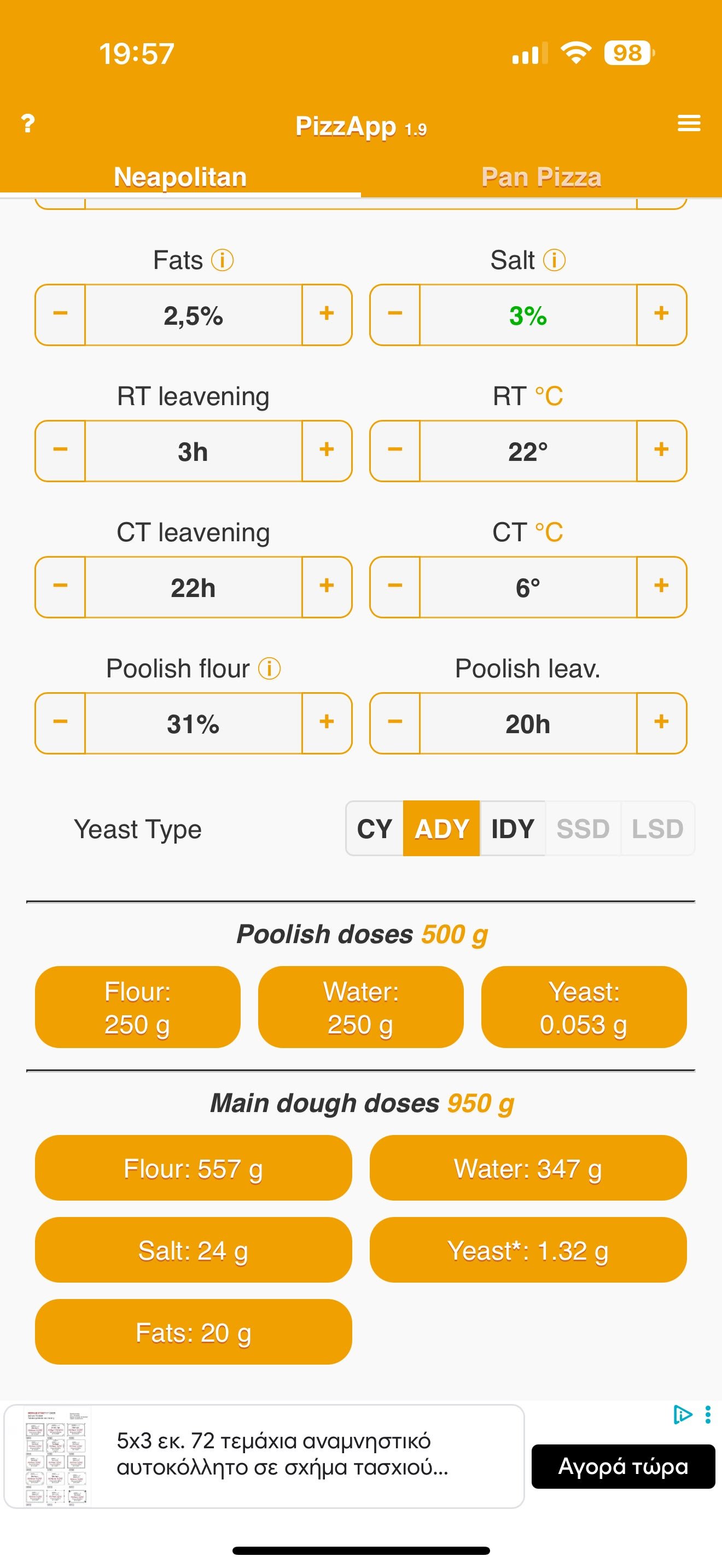Screen dimensions: 722x1568
Task: Open the hamburger menu
Action: (689, 124)
